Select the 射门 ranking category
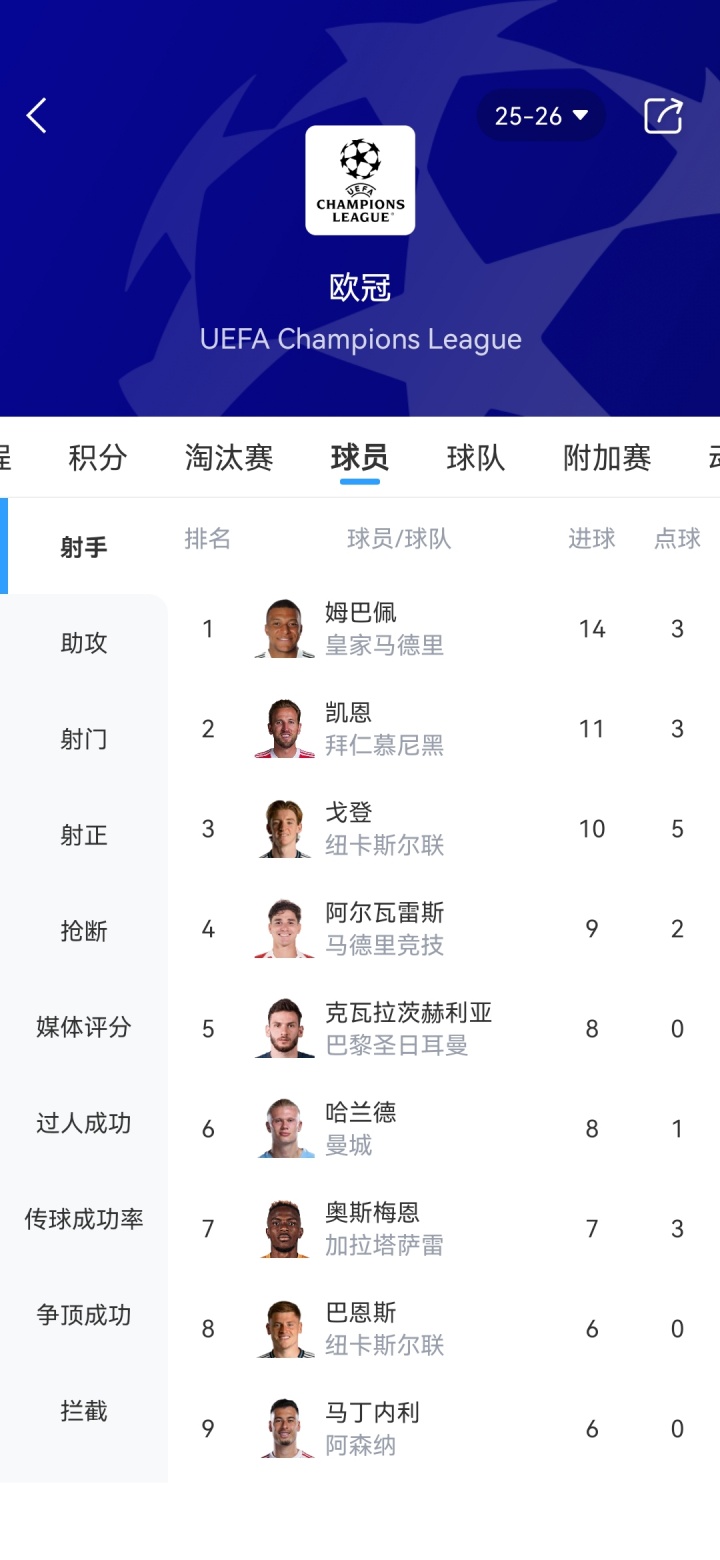The image size is (720, 1560). click(x=84, y=739)
